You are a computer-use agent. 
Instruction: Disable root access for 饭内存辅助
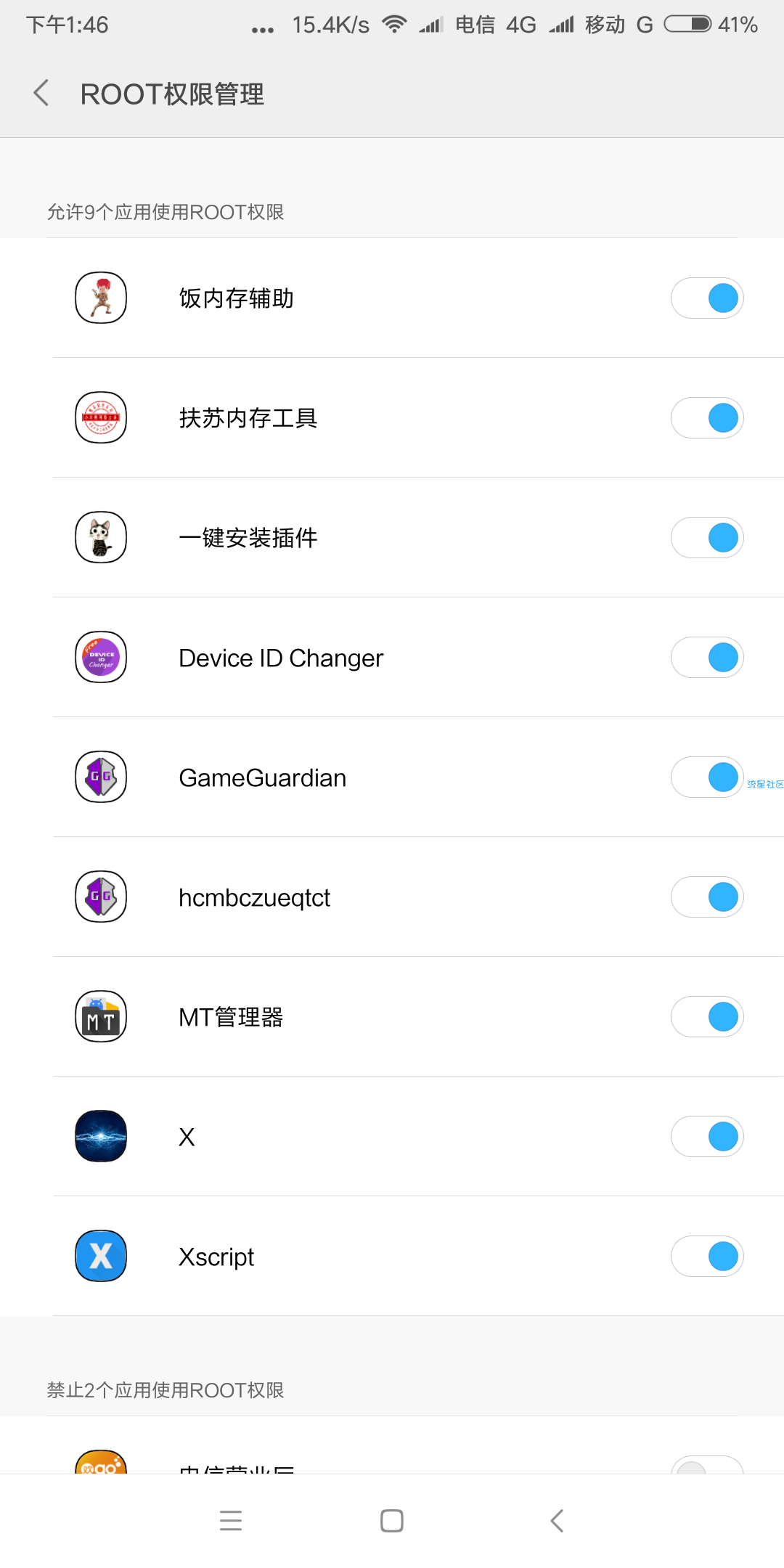706,298
